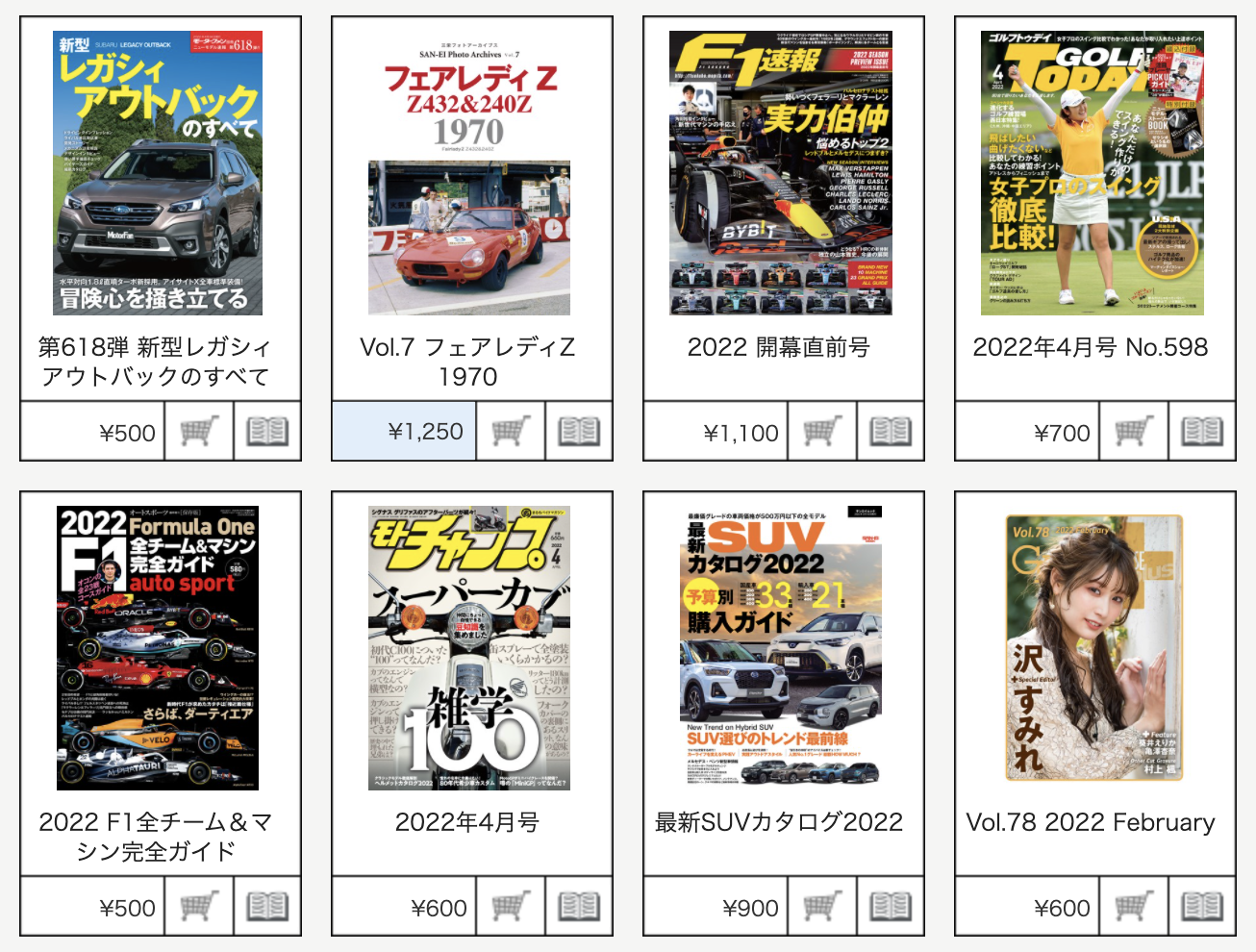Preview the 2022 開幕直前号 book
The height and width of the screenshot is (952, 1256).
coord(891,432)
